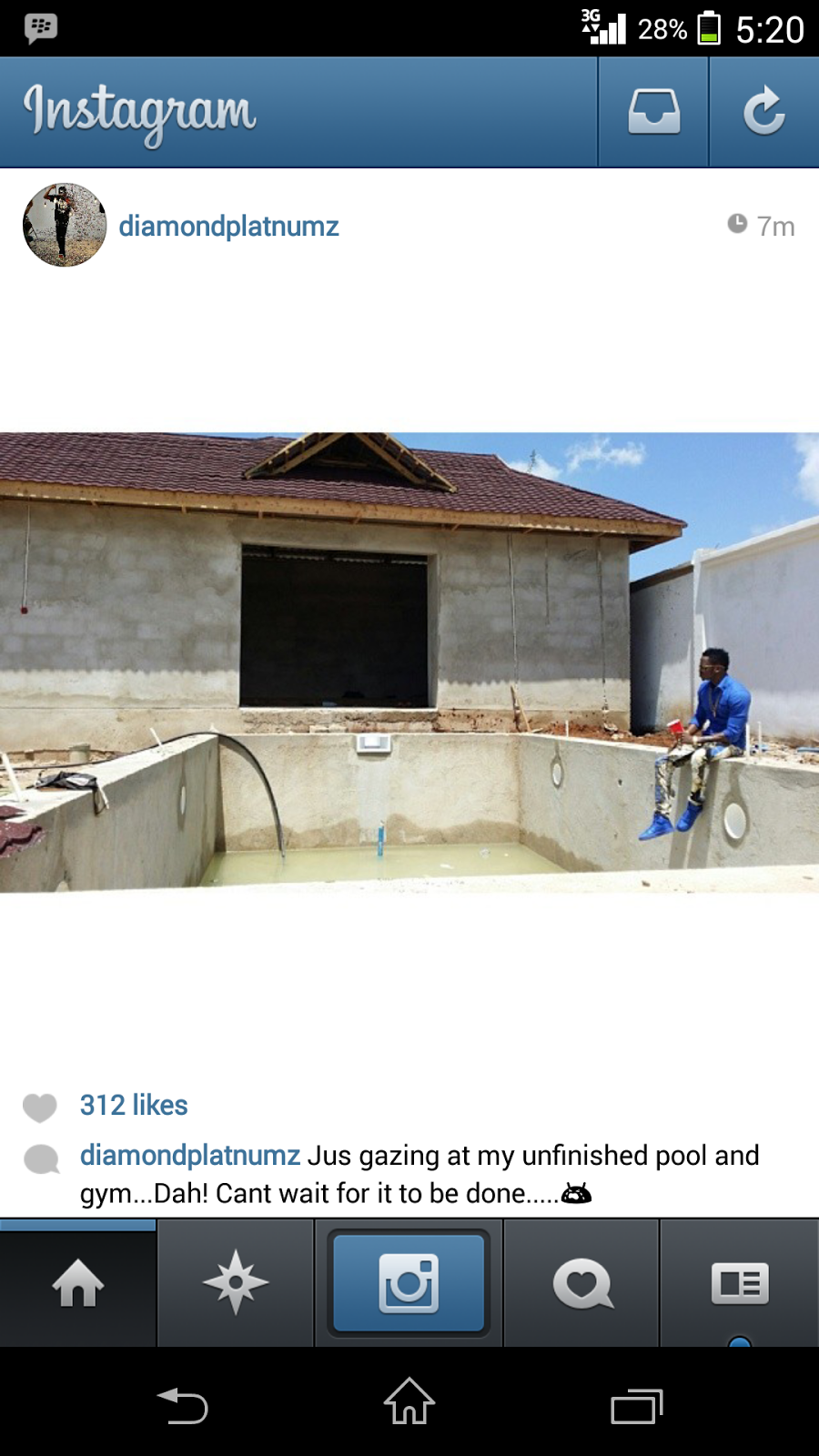Switch to the Home feed tab
Screen dimensions: 819x1456
coord(78,1283)
